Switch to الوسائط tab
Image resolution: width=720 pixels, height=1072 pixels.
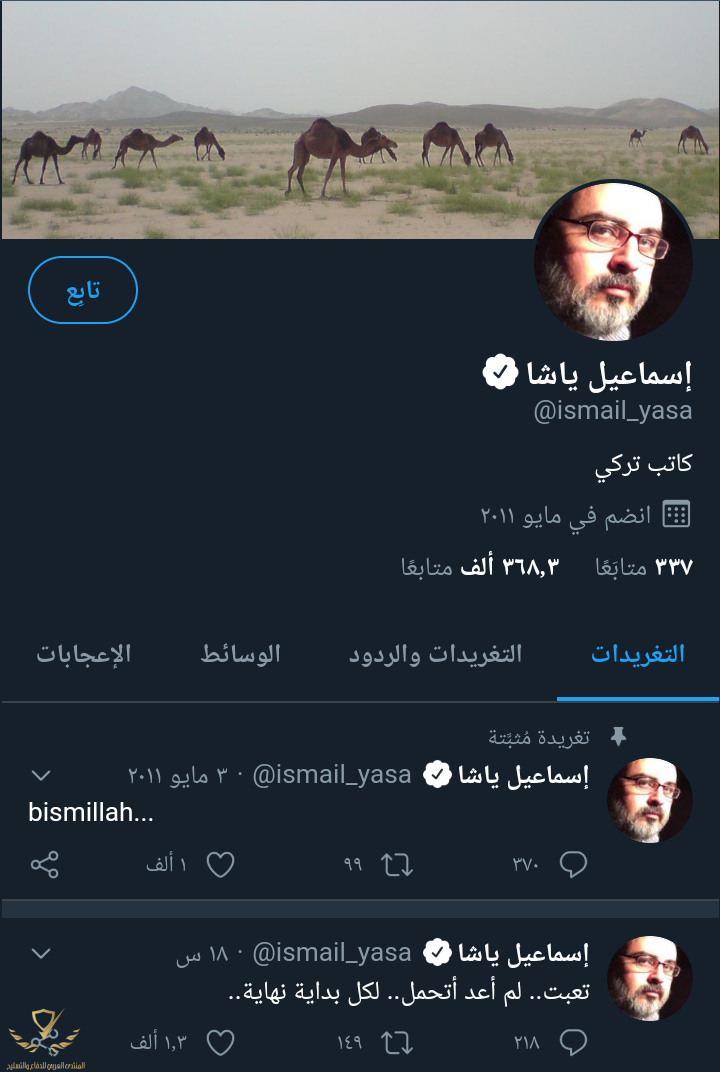[x=240, y=655]
